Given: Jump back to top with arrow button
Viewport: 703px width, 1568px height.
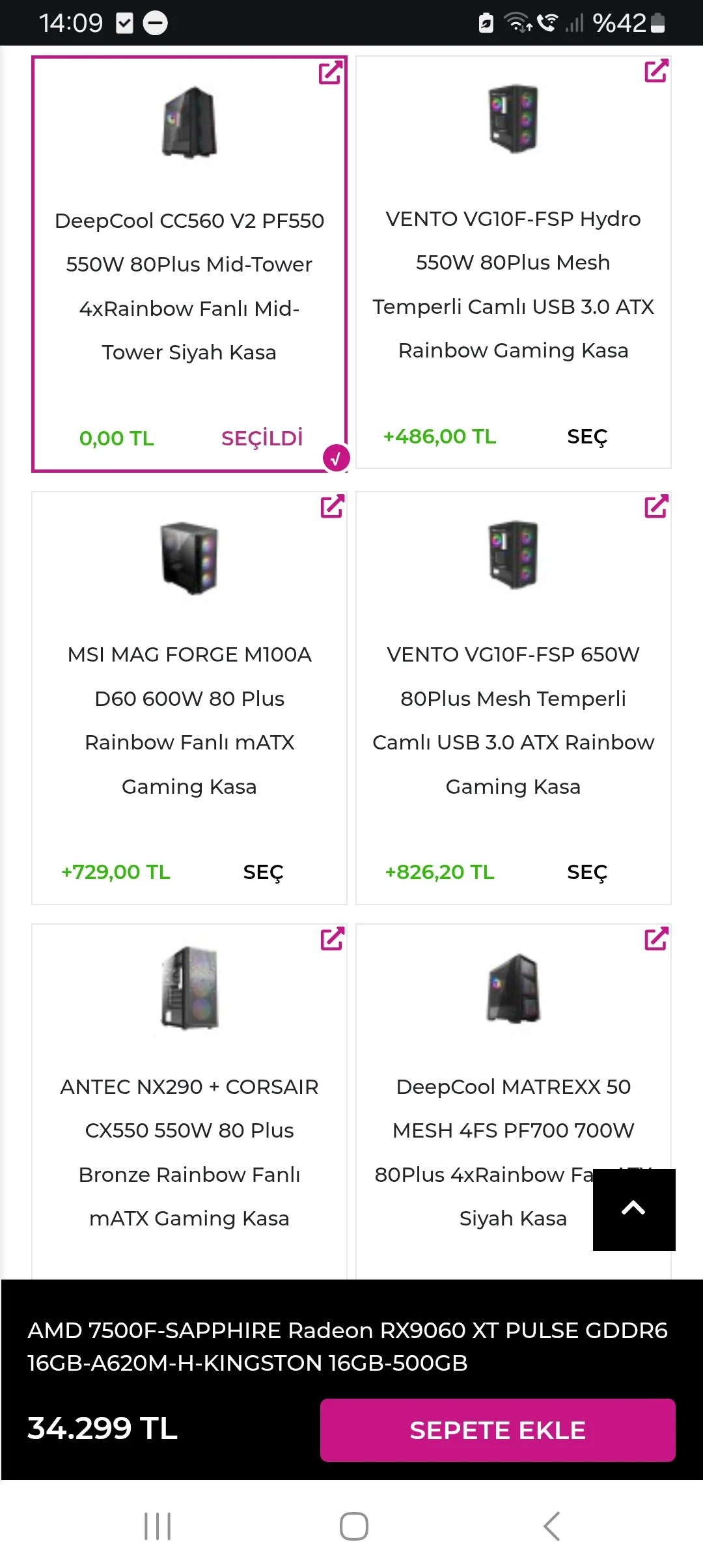Looking at the screenshot, I should (633, 1209).
